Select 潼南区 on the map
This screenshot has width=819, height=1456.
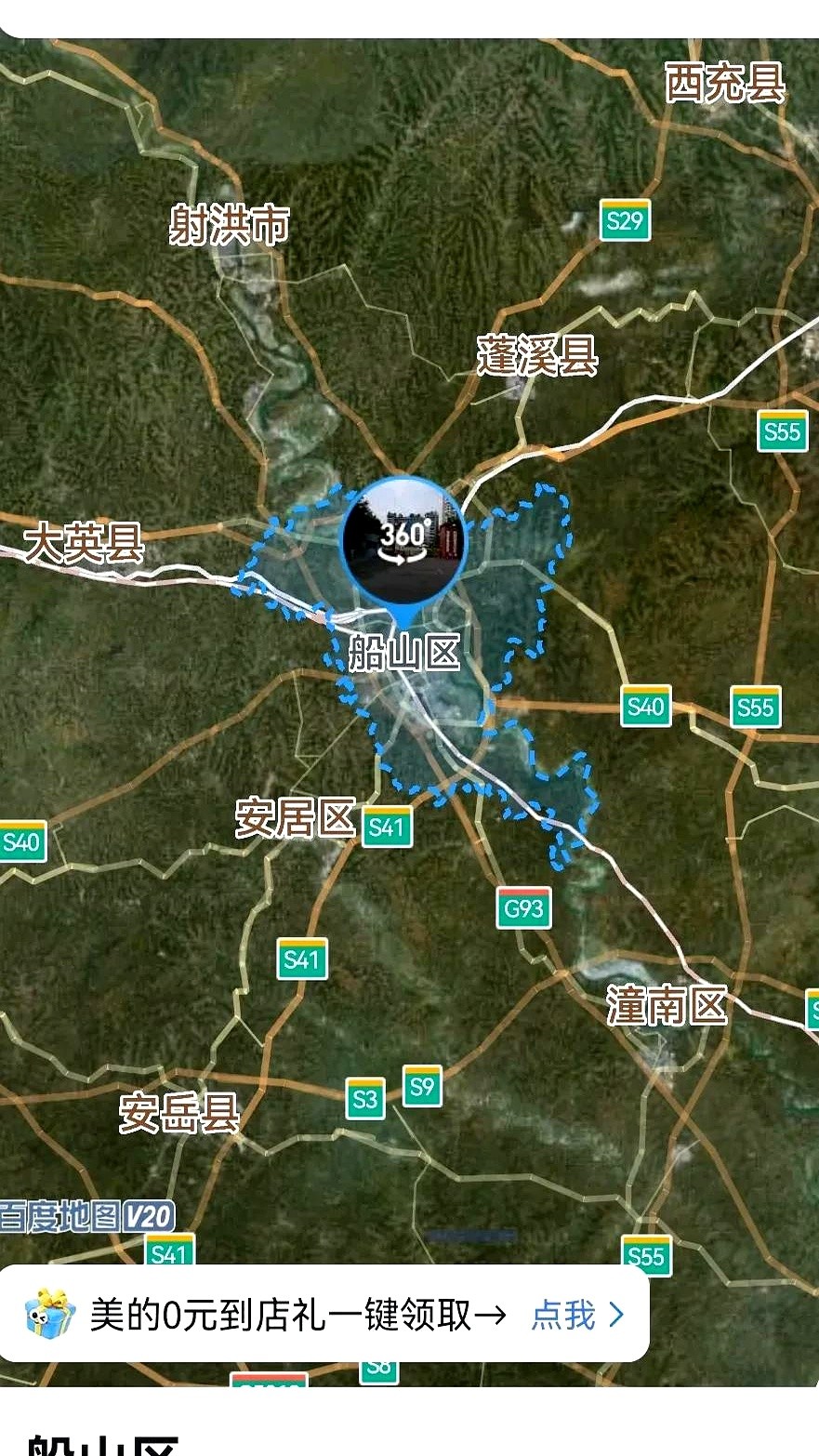point(666,1006)
